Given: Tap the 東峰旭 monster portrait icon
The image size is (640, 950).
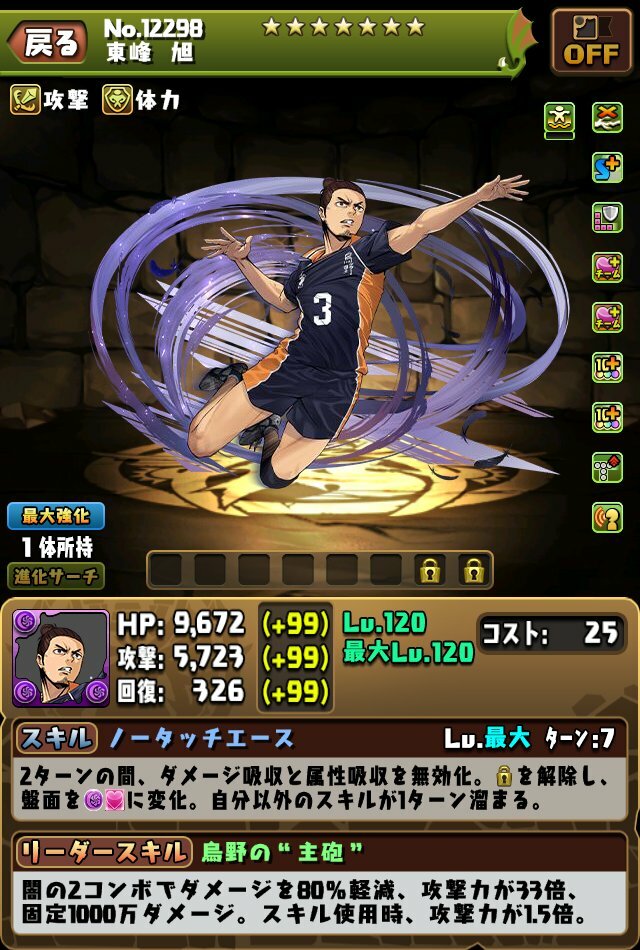Looking at the screenshot, I should tap(61, 657).
